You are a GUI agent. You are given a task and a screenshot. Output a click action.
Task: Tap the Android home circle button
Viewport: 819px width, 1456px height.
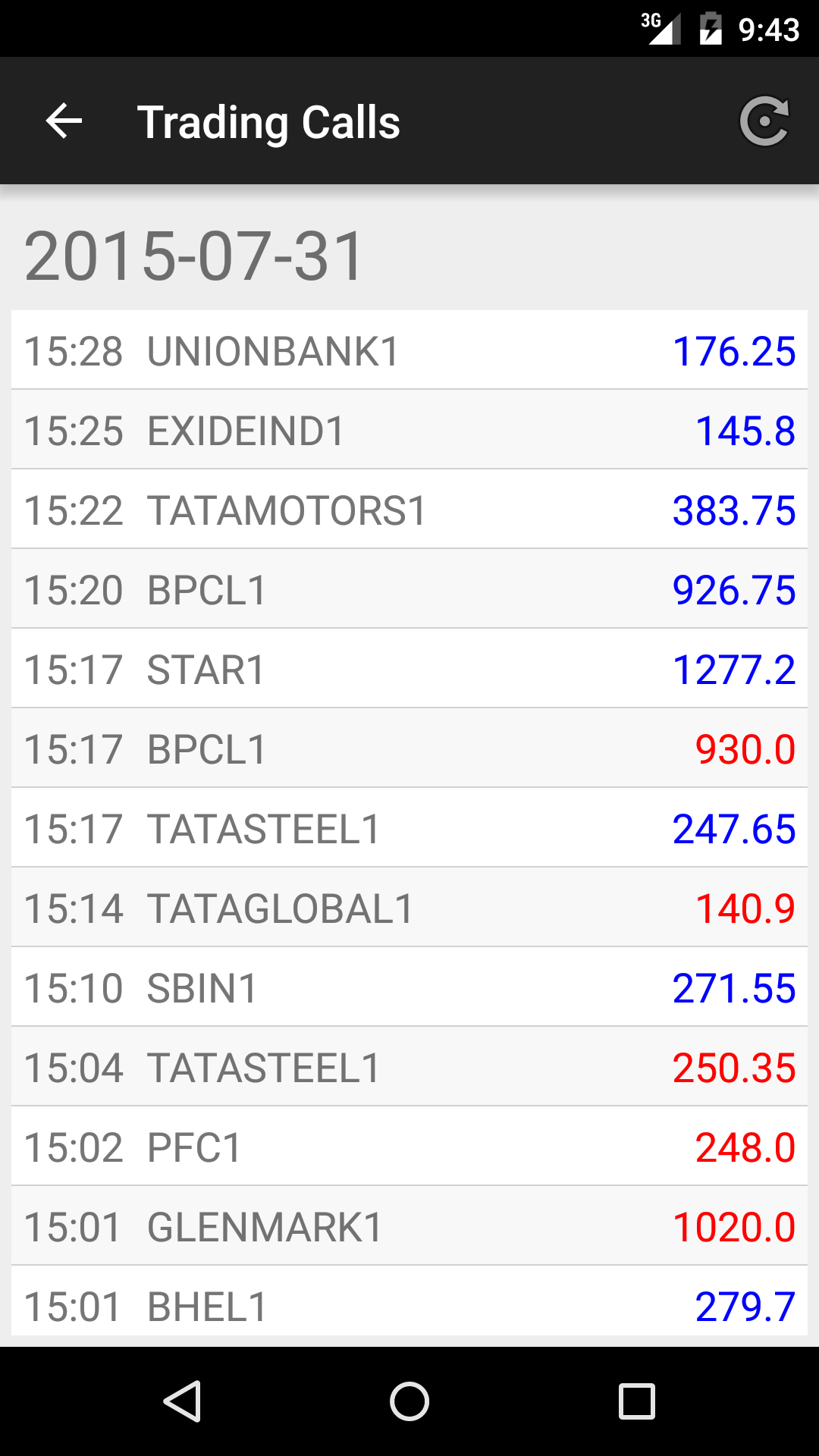coord(409,1401)
